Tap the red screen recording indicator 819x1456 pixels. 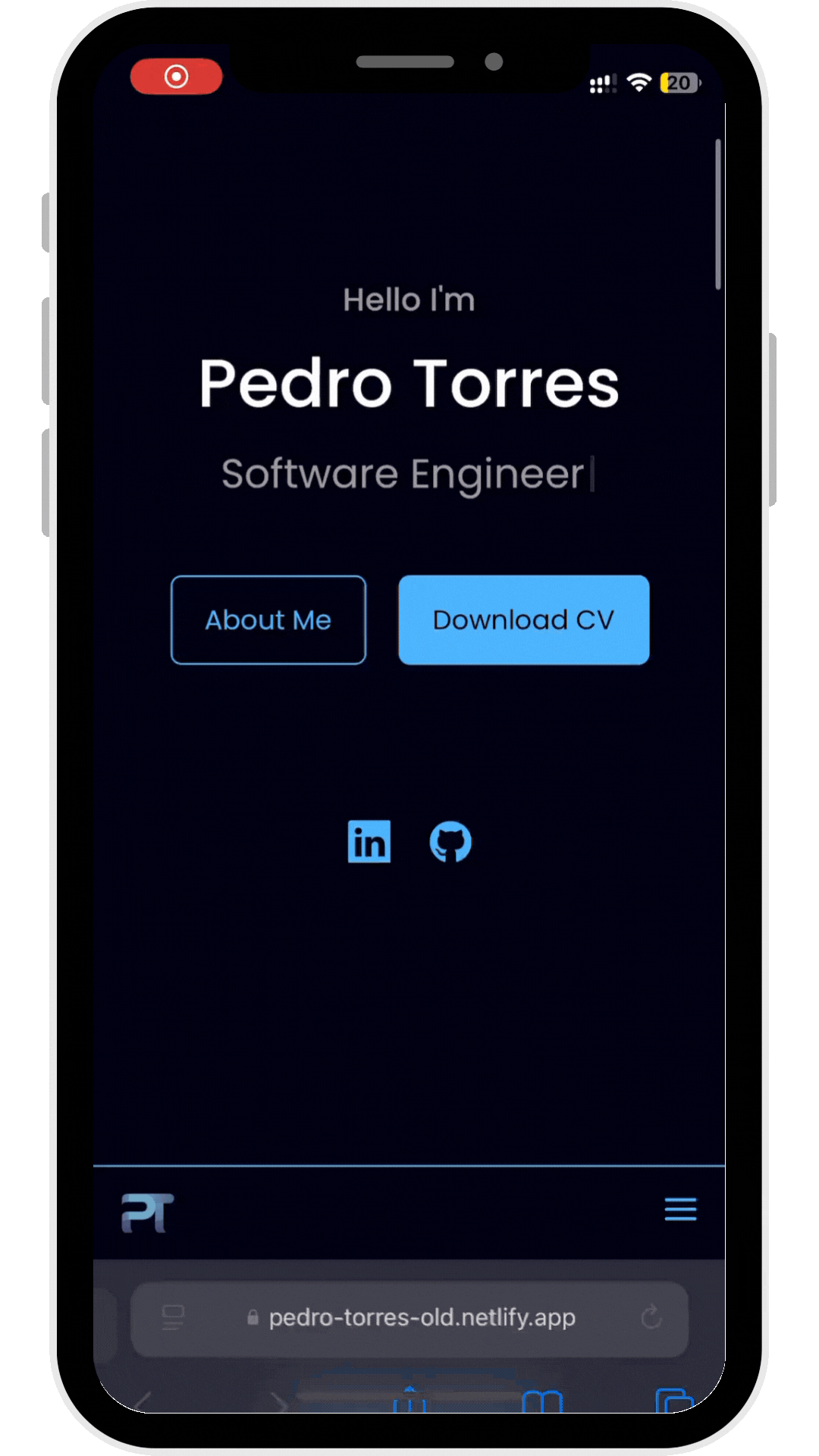point(176,77)
